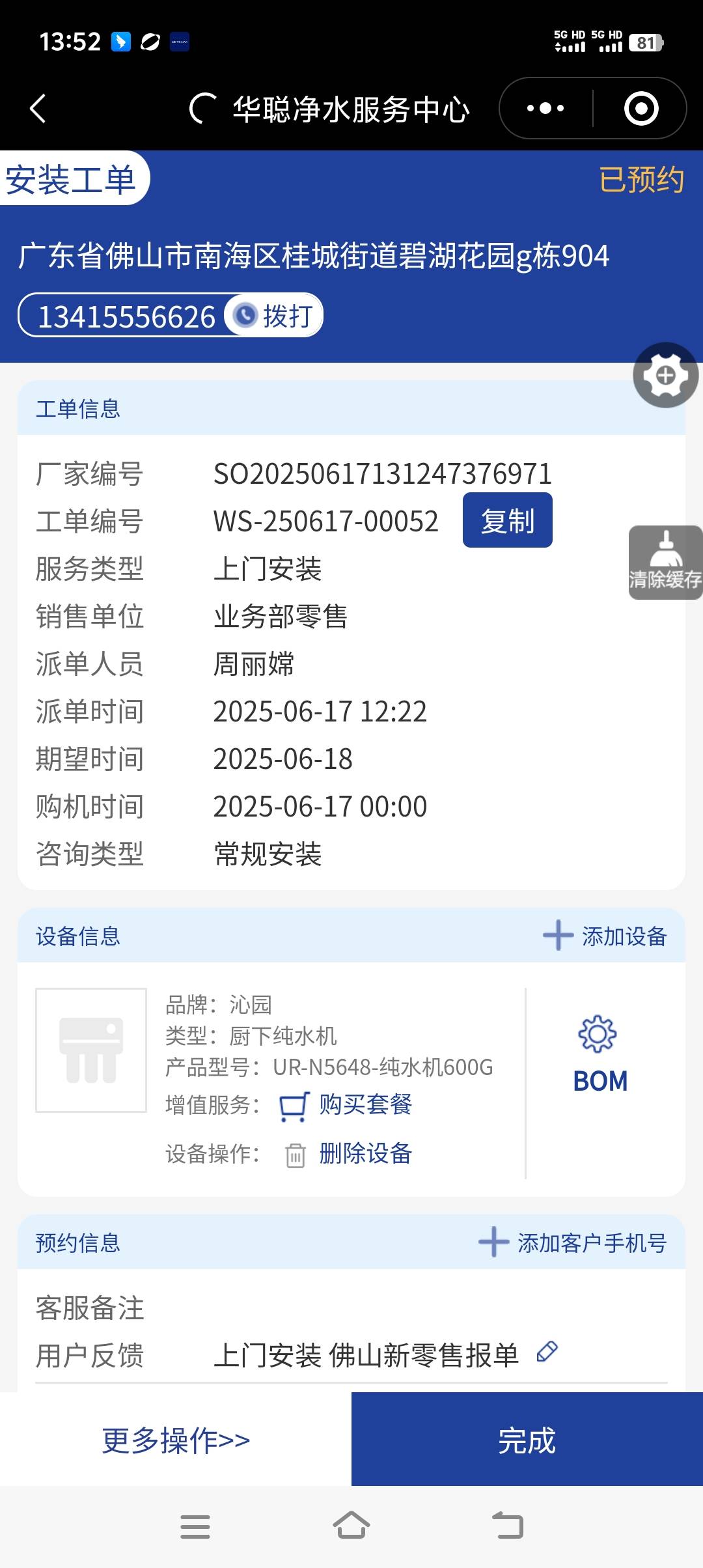Open 更多操作 for more actions

(x=176, y=1440)
